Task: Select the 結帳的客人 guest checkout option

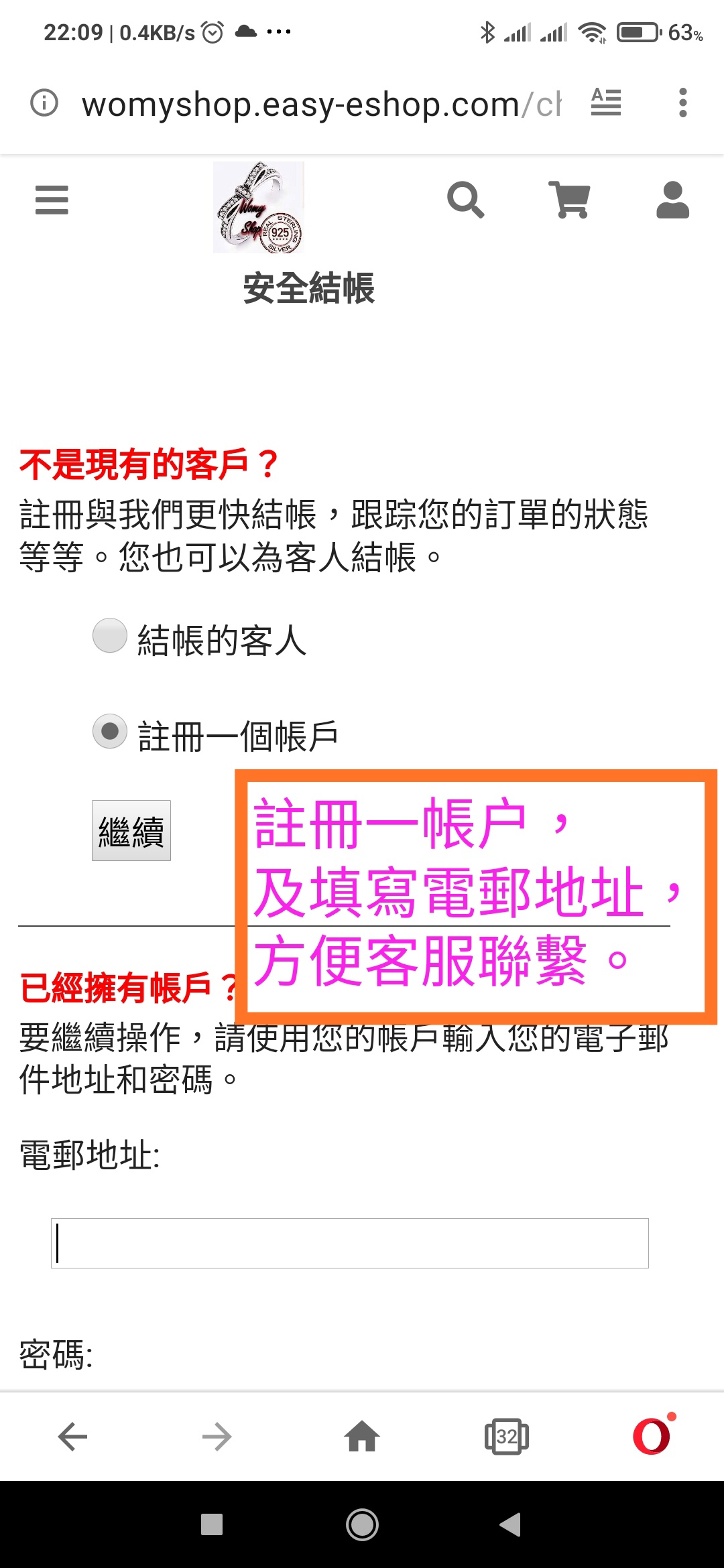Action: click(110, 635)
